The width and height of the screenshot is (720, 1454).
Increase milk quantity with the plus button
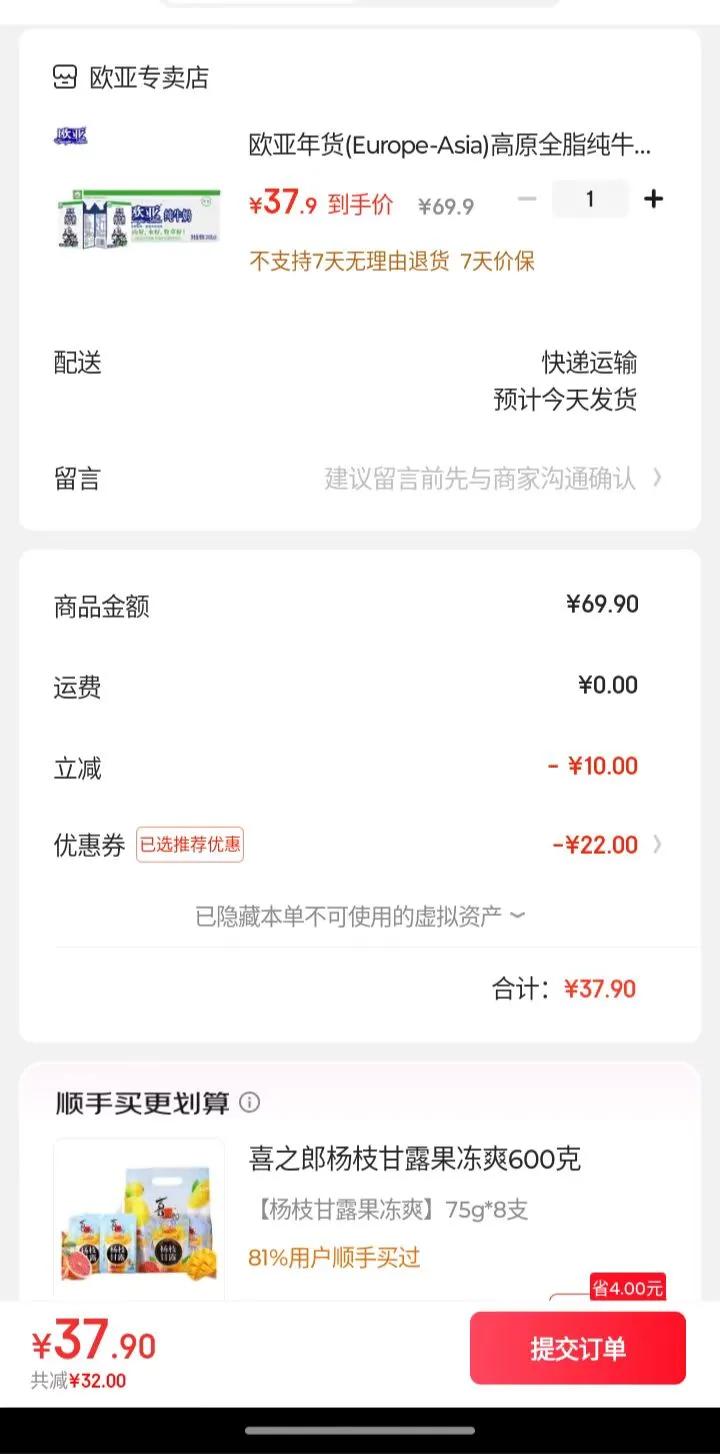click(x=653, y=199)
